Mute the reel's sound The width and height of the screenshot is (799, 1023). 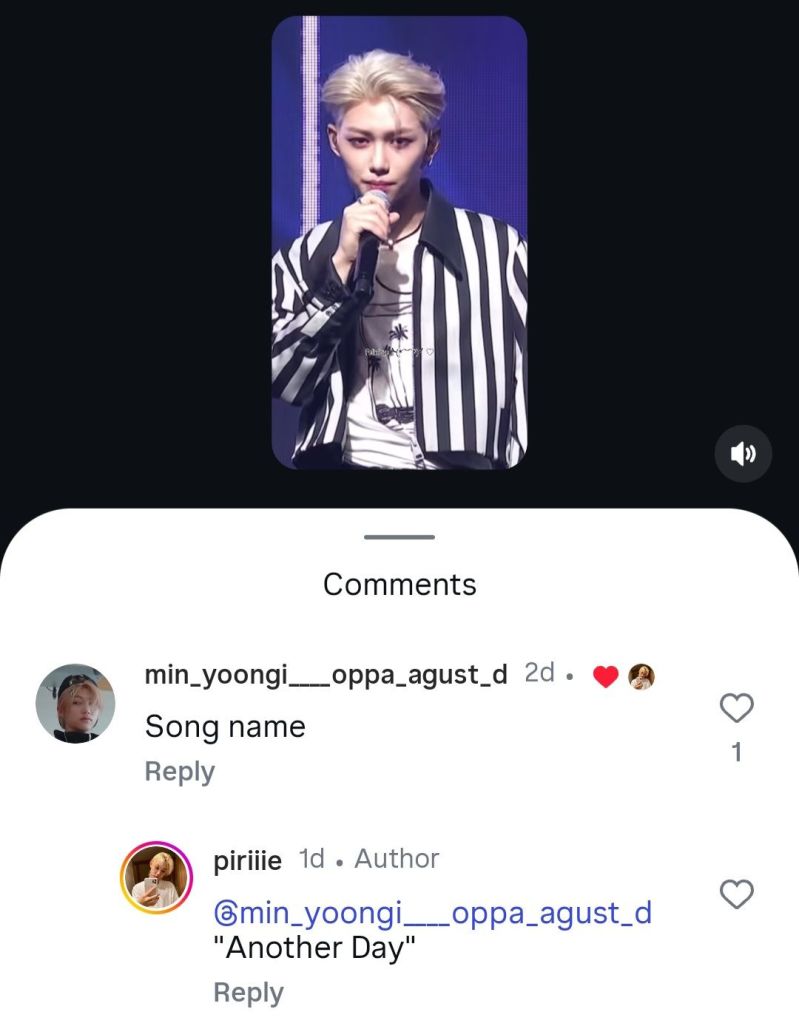click(x=743, y=454)
